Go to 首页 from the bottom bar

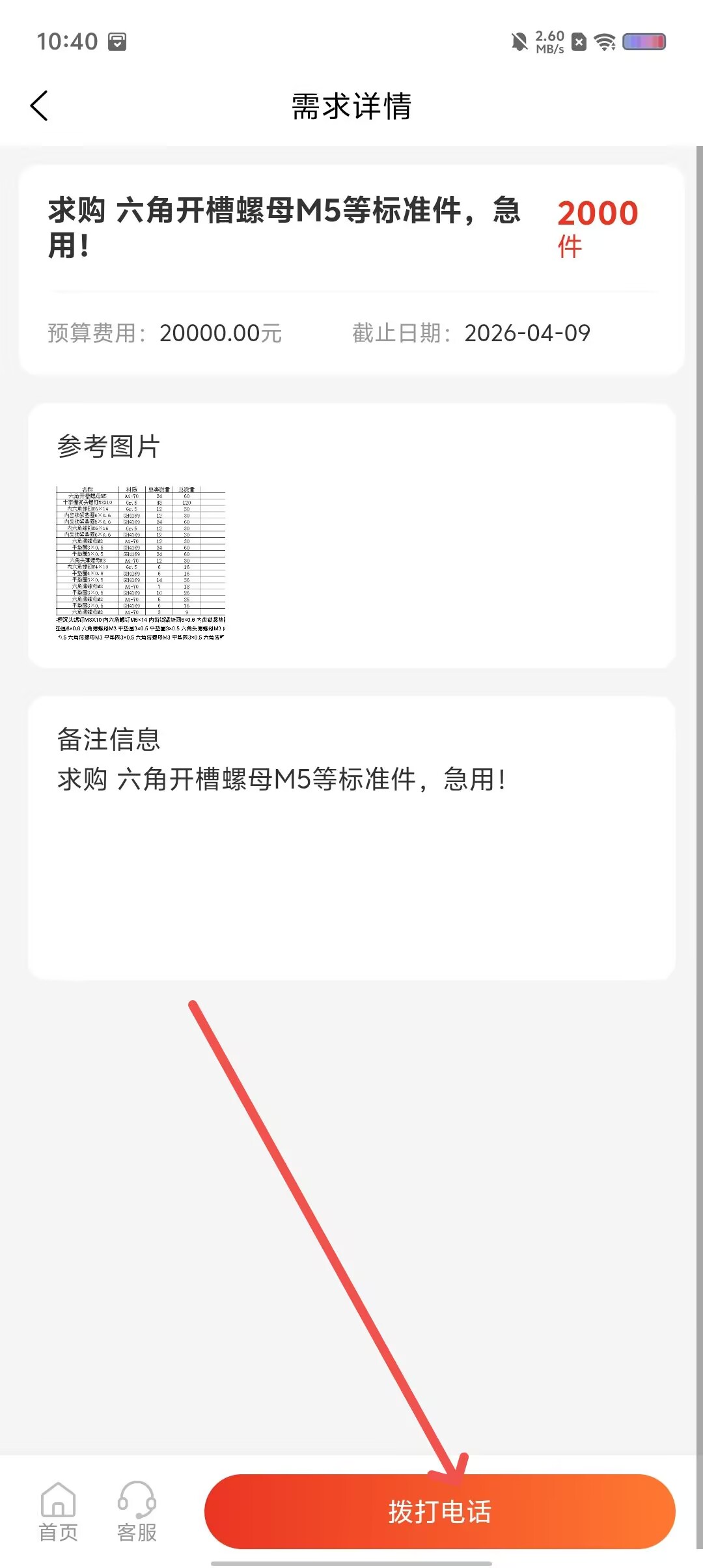59,1512
